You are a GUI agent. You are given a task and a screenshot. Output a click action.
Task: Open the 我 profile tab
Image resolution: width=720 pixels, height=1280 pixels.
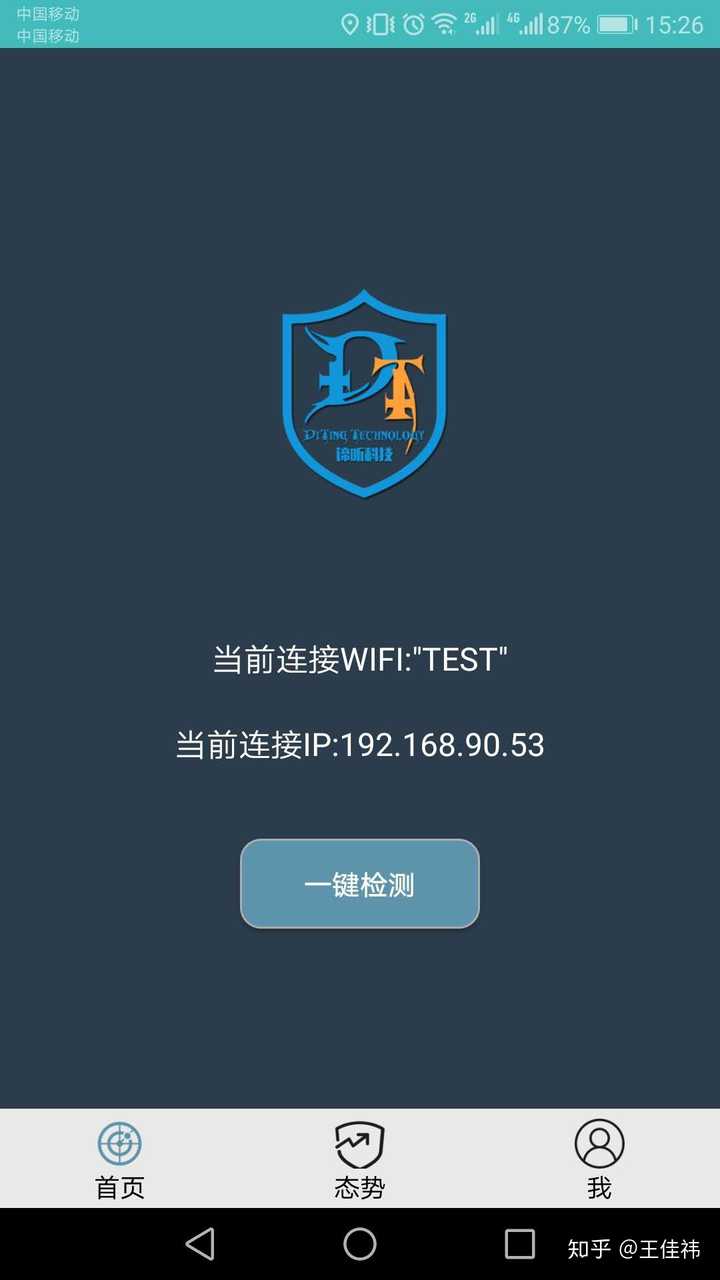coord(599,1160)
